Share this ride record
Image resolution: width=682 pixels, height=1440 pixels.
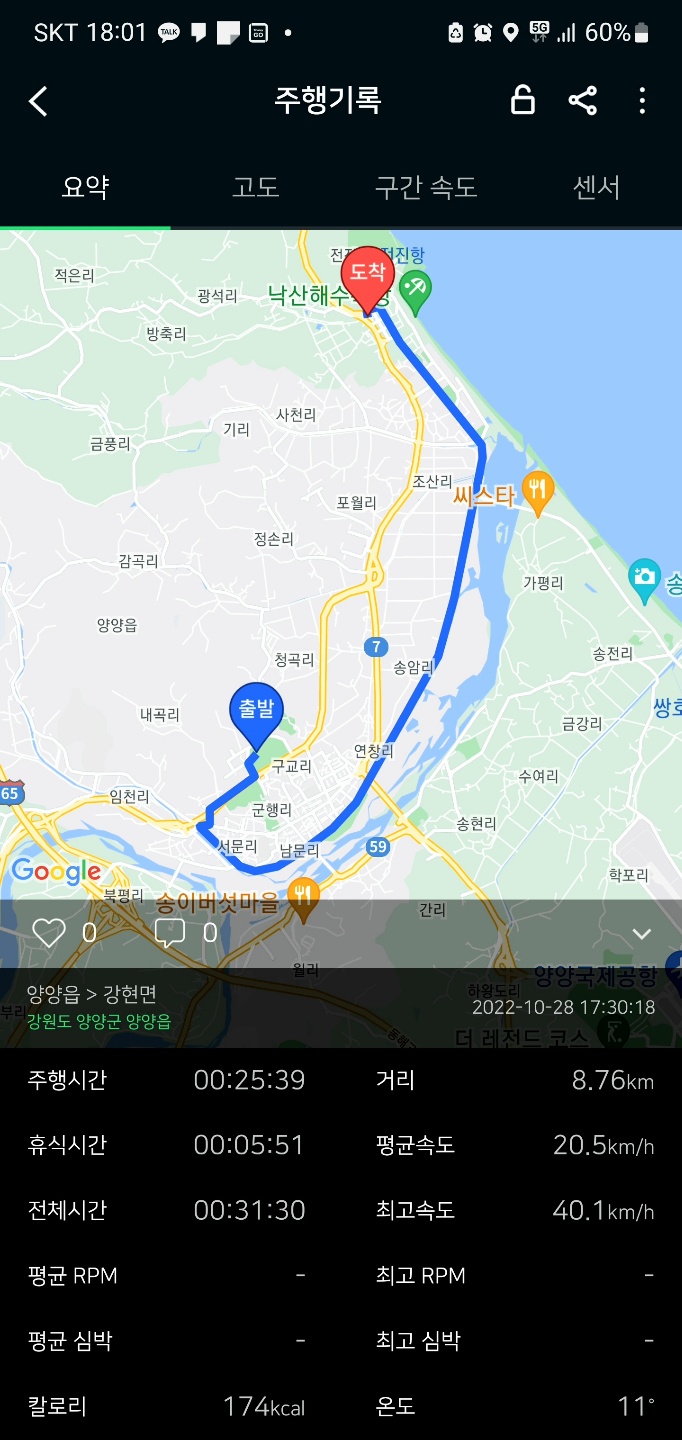(x=582, y=100)
